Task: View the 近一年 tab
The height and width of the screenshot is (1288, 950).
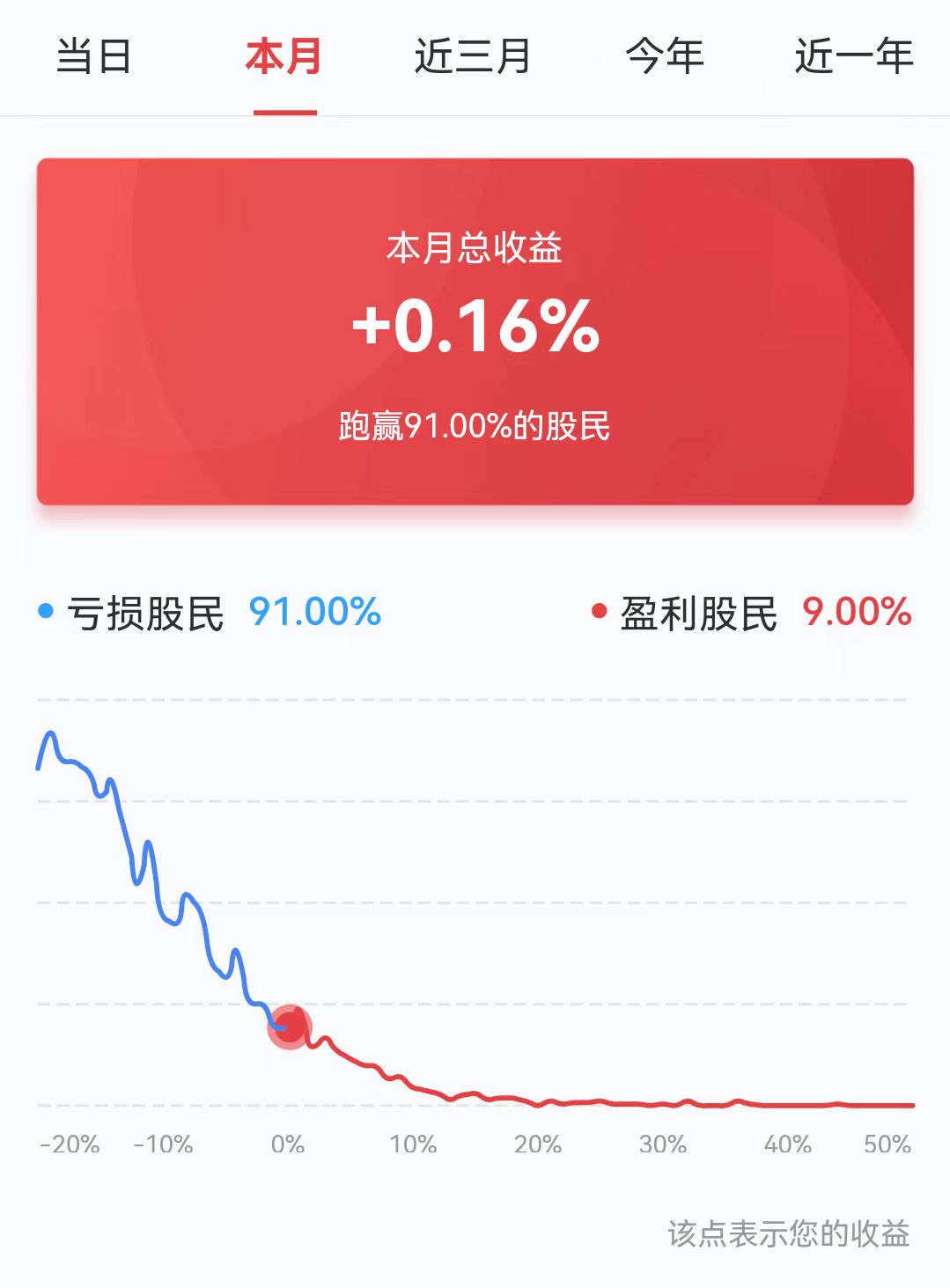Action: tap(854, 56)
